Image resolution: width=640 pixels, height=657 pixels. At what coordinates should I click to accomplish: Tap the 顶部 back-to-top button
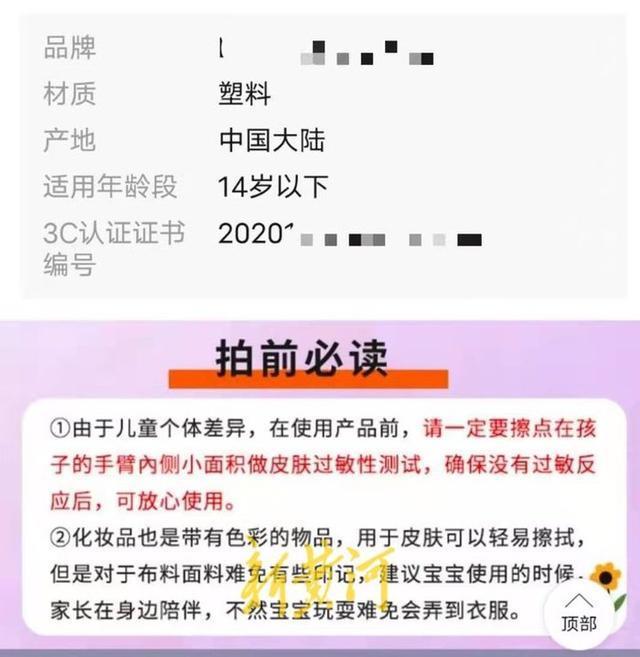click(x=577, y=613)
